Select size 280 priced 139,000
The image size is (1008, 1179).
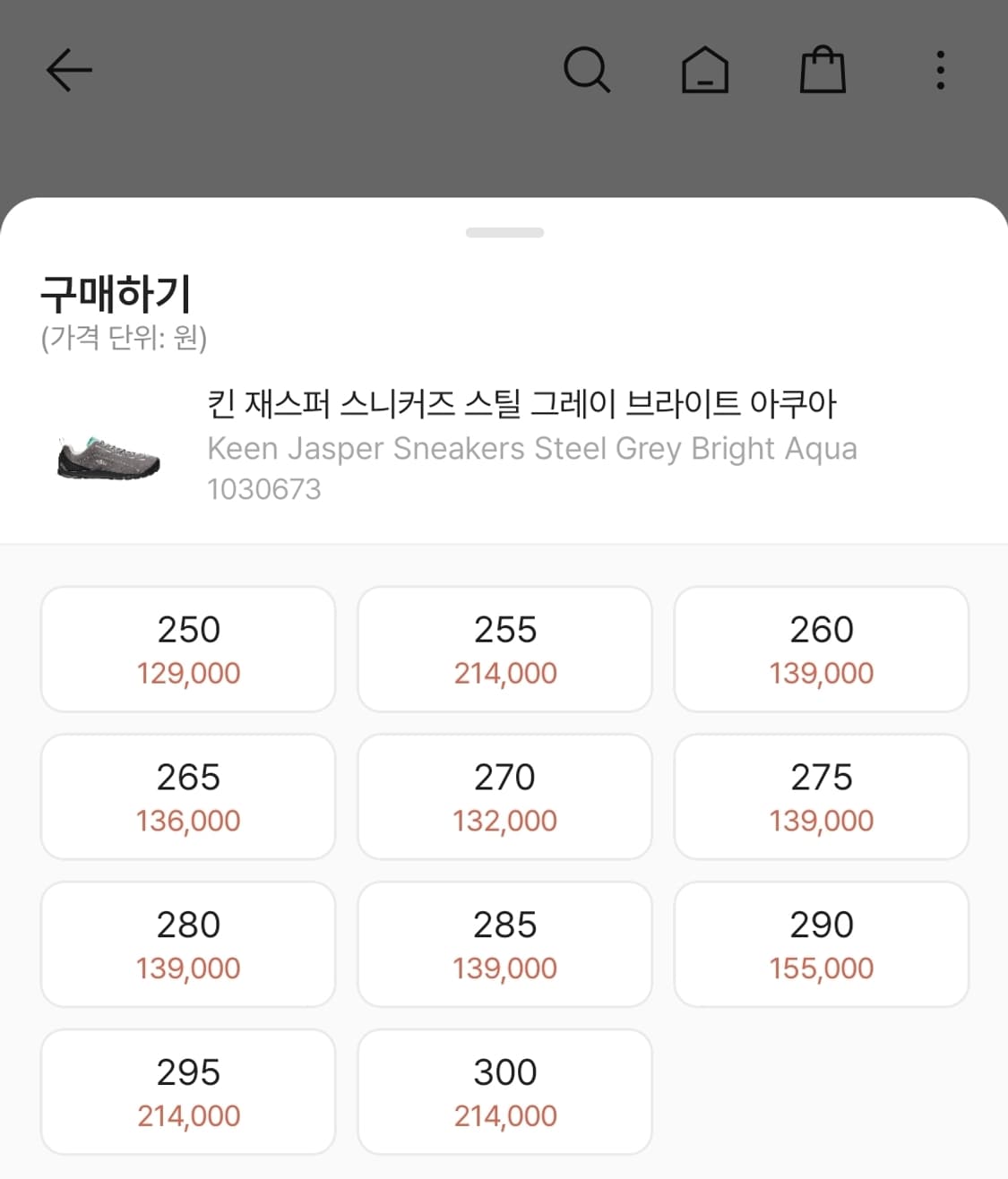click(x=187, y=943)
